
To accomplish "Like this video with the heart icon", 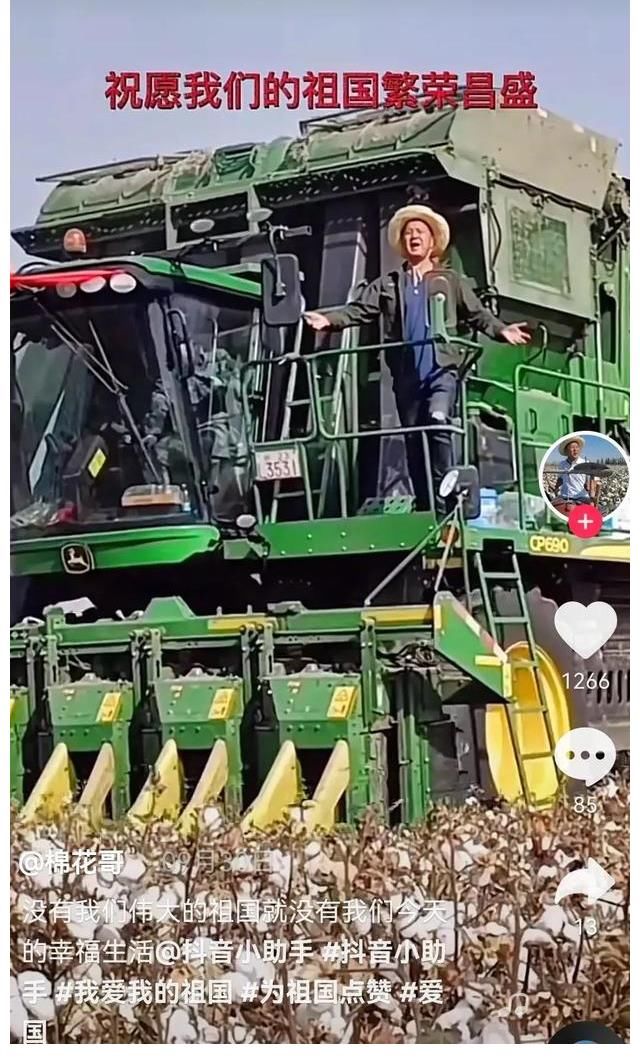I will [585, 630].
